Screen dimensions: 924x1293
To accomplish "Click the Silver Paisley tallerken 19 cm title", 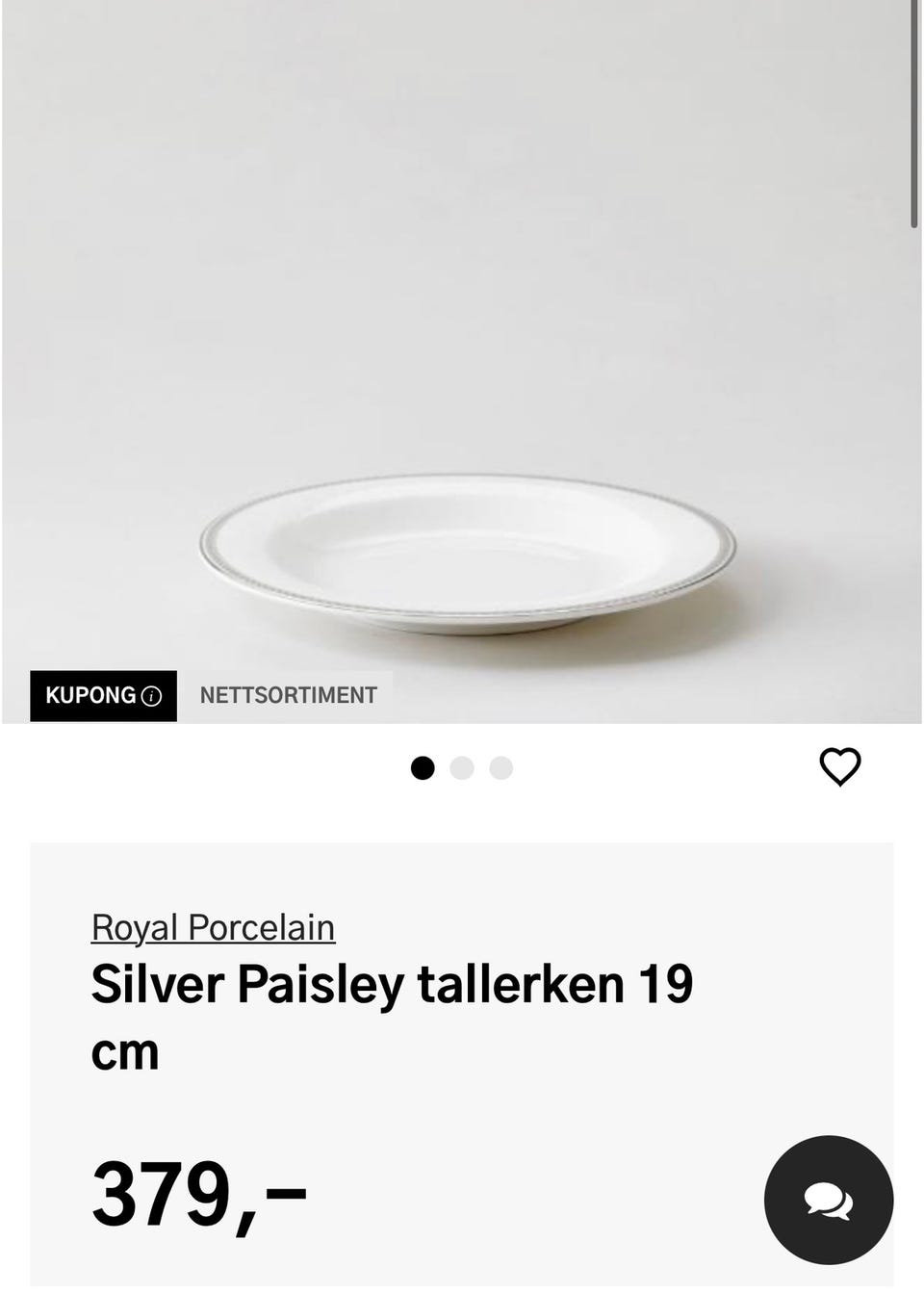I will (x=392, y=985).
